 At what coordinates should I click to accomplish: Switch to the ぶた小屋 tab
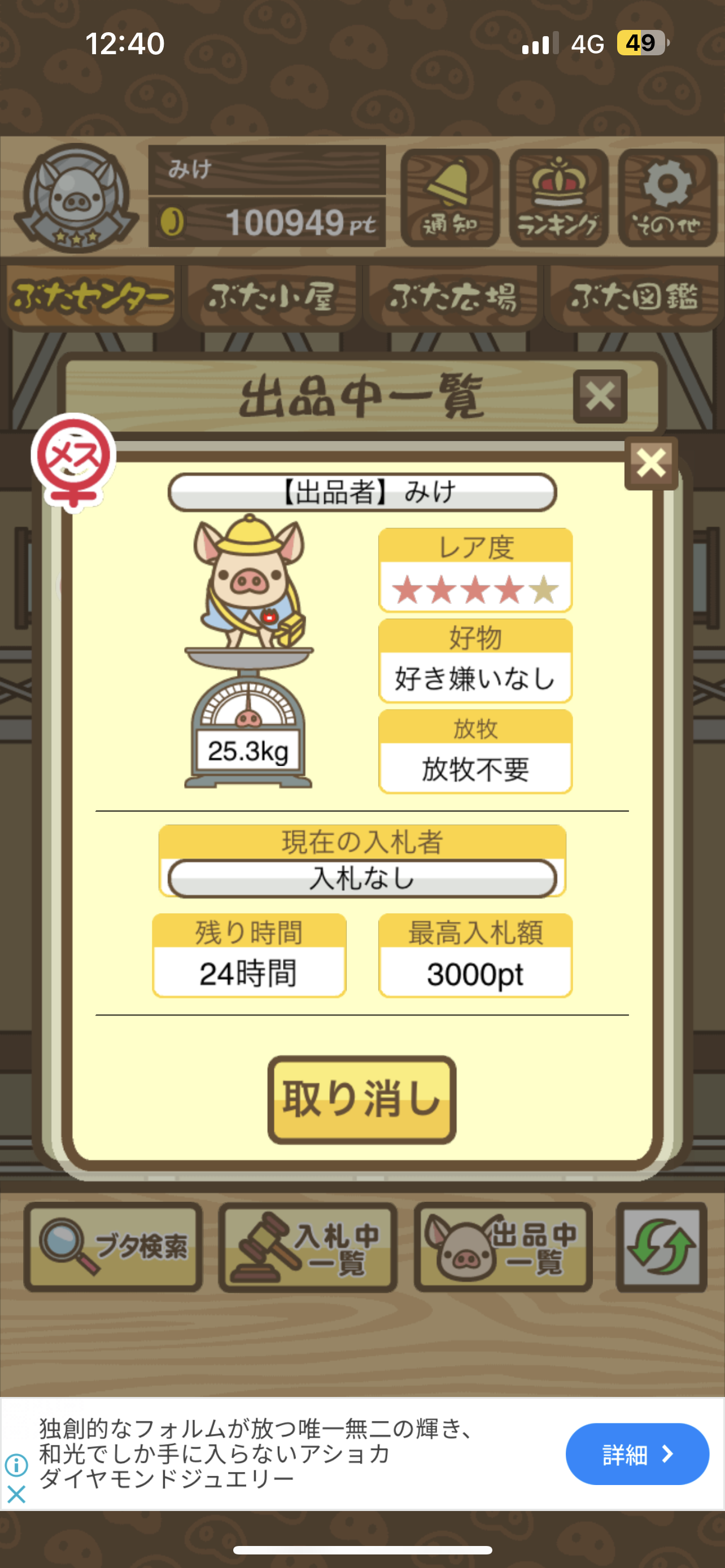point(272,297)
